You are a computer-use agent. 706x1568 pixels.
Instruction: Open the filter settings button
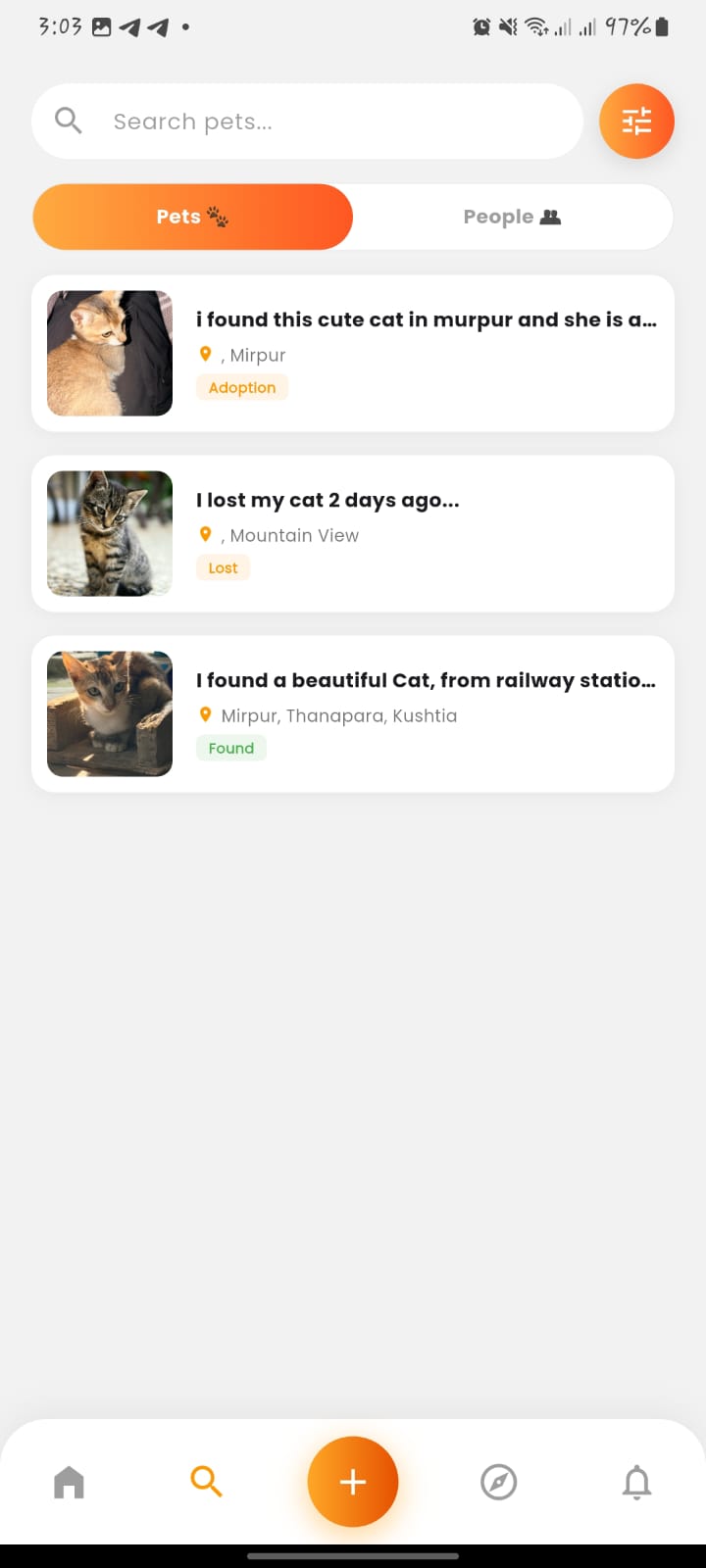click(636, 122)
